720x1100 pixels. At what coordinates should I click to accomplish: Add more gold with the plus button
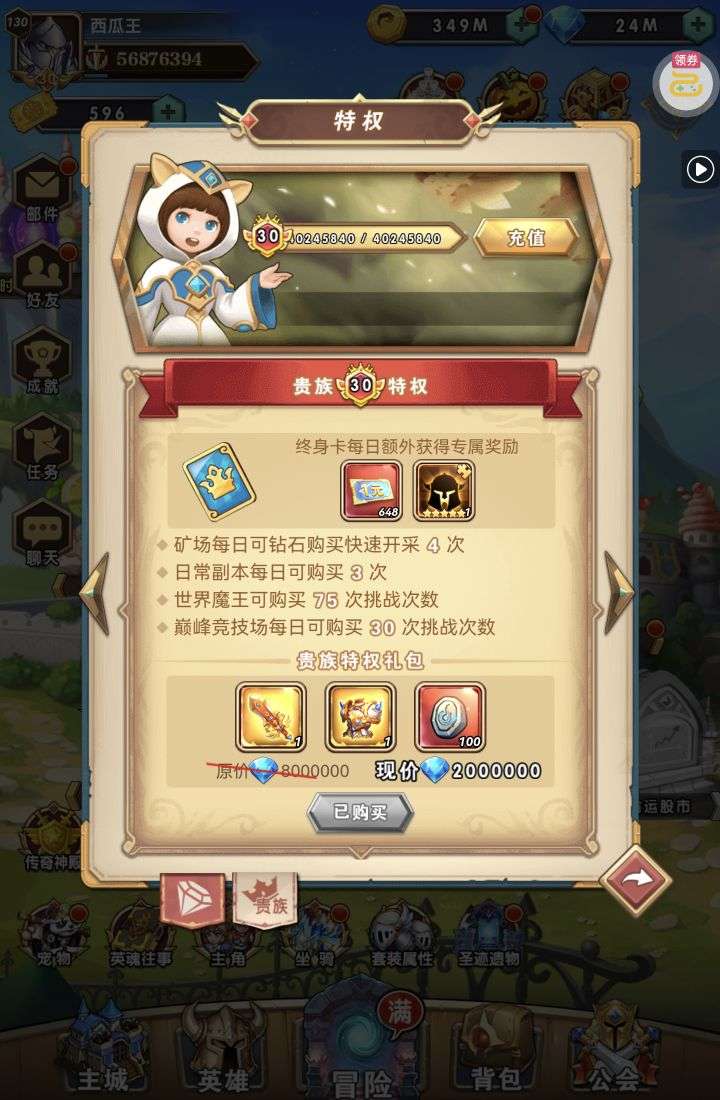(522, 25)
